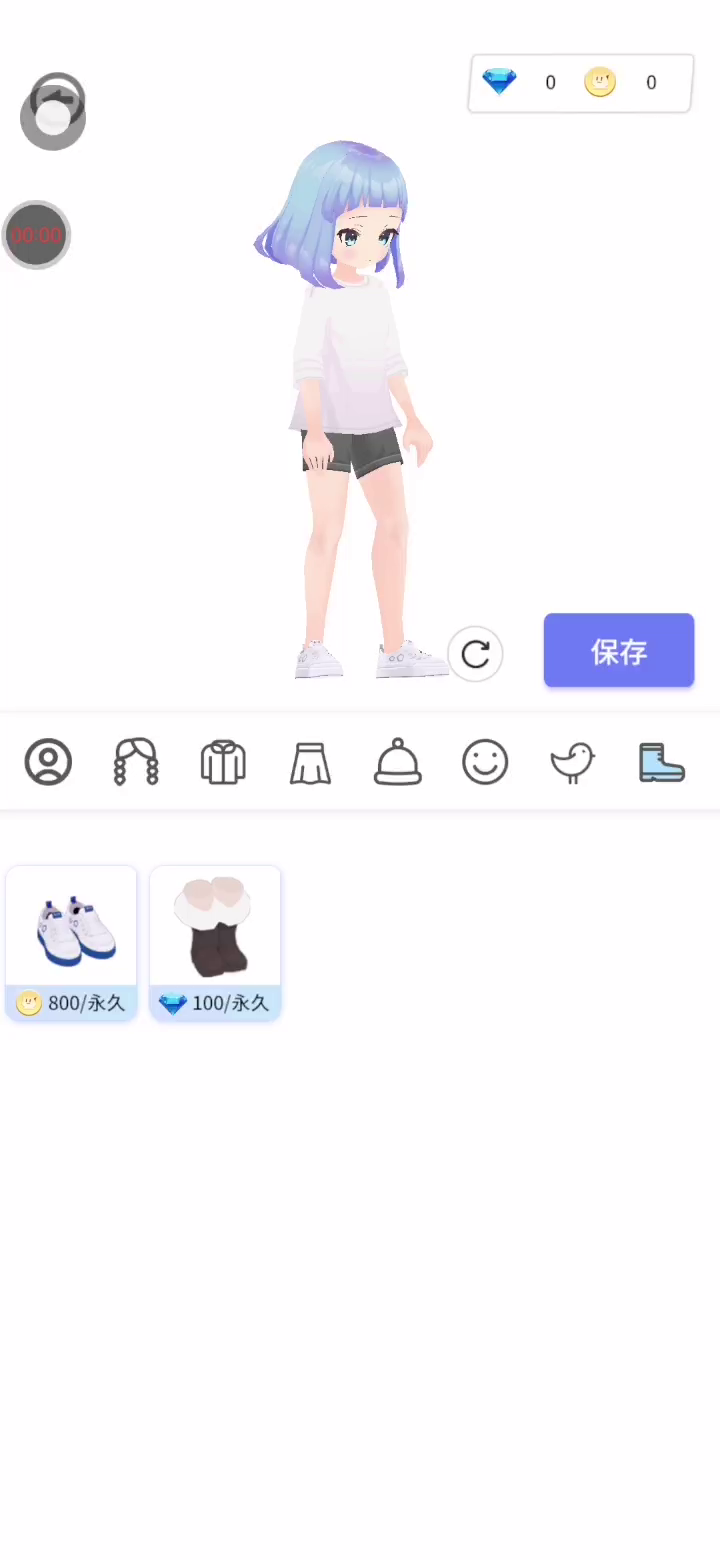
Task: Switch to the bird pet category tab
Action: pos(572,763)
